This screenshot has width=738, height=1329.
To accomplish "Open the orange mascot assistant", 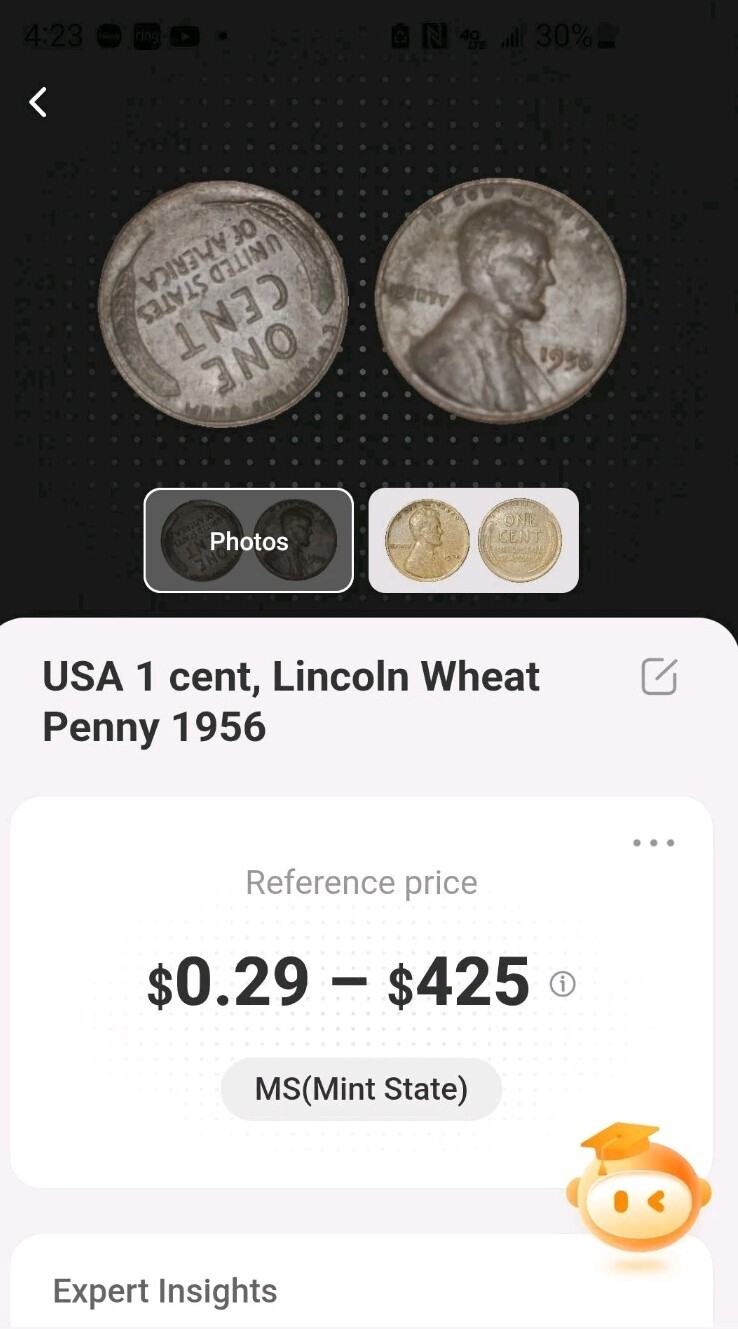I will [637, 1191].
